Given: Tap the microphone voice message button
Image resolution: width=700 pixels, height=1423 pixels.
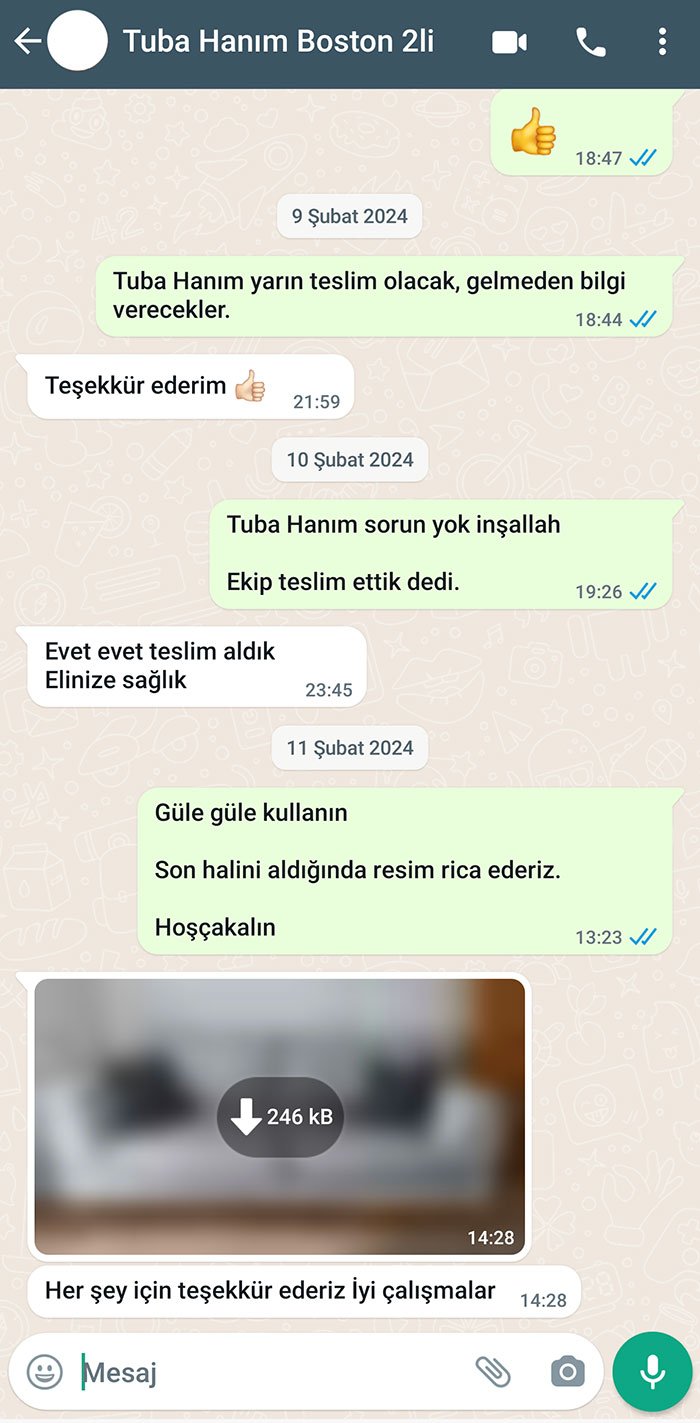Looking at the screenshot, I should click(x=653, y=1372).
